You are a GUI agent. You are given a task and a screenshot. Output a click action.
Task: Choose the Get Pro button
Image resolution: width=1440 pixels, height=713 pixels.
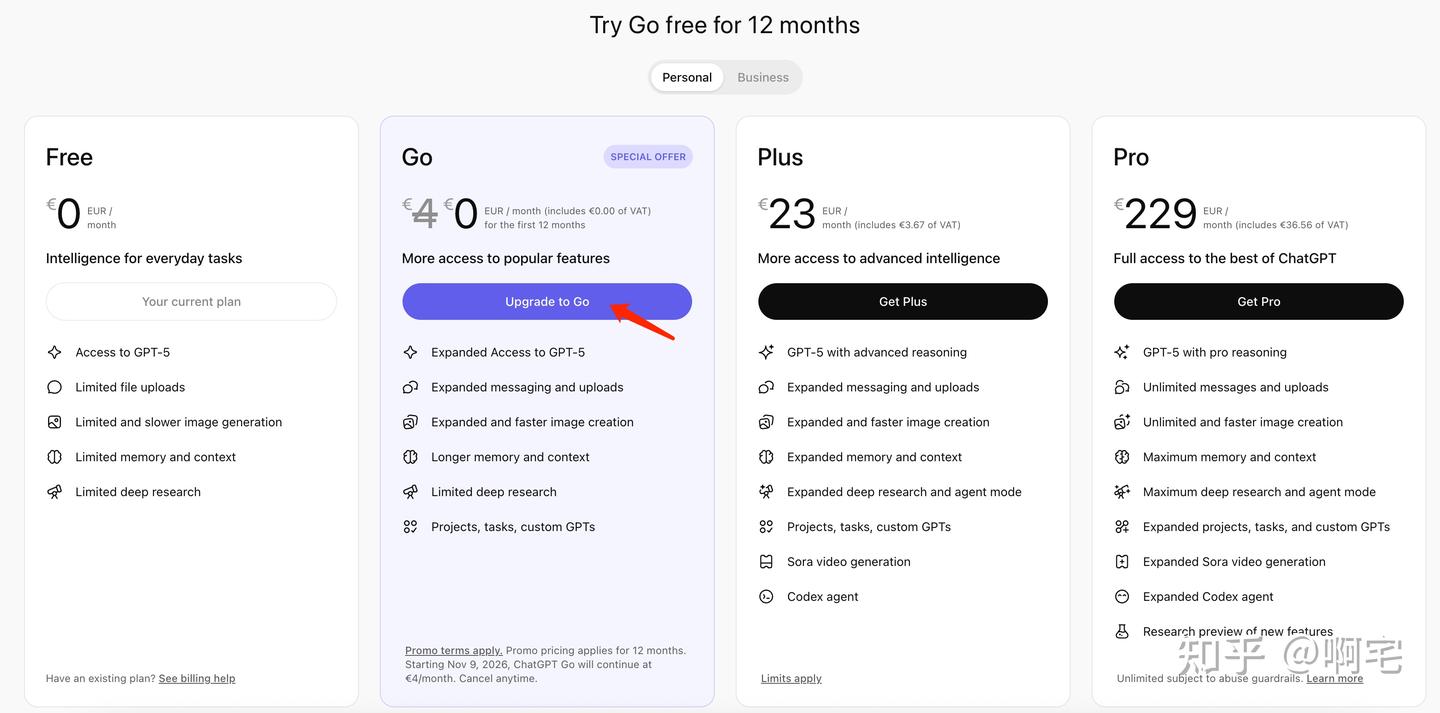tap(1258, 302)
